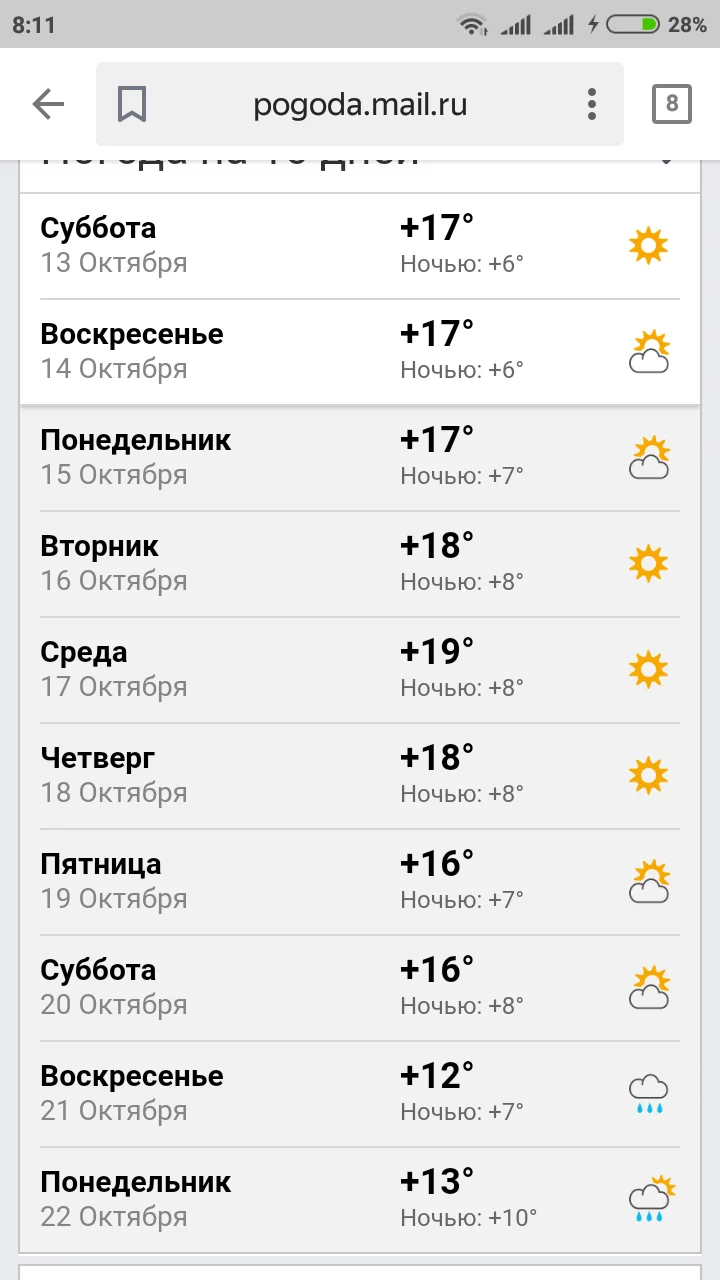Open the browser three-dot menu
720x1280 pixels.
pos(592,103)
